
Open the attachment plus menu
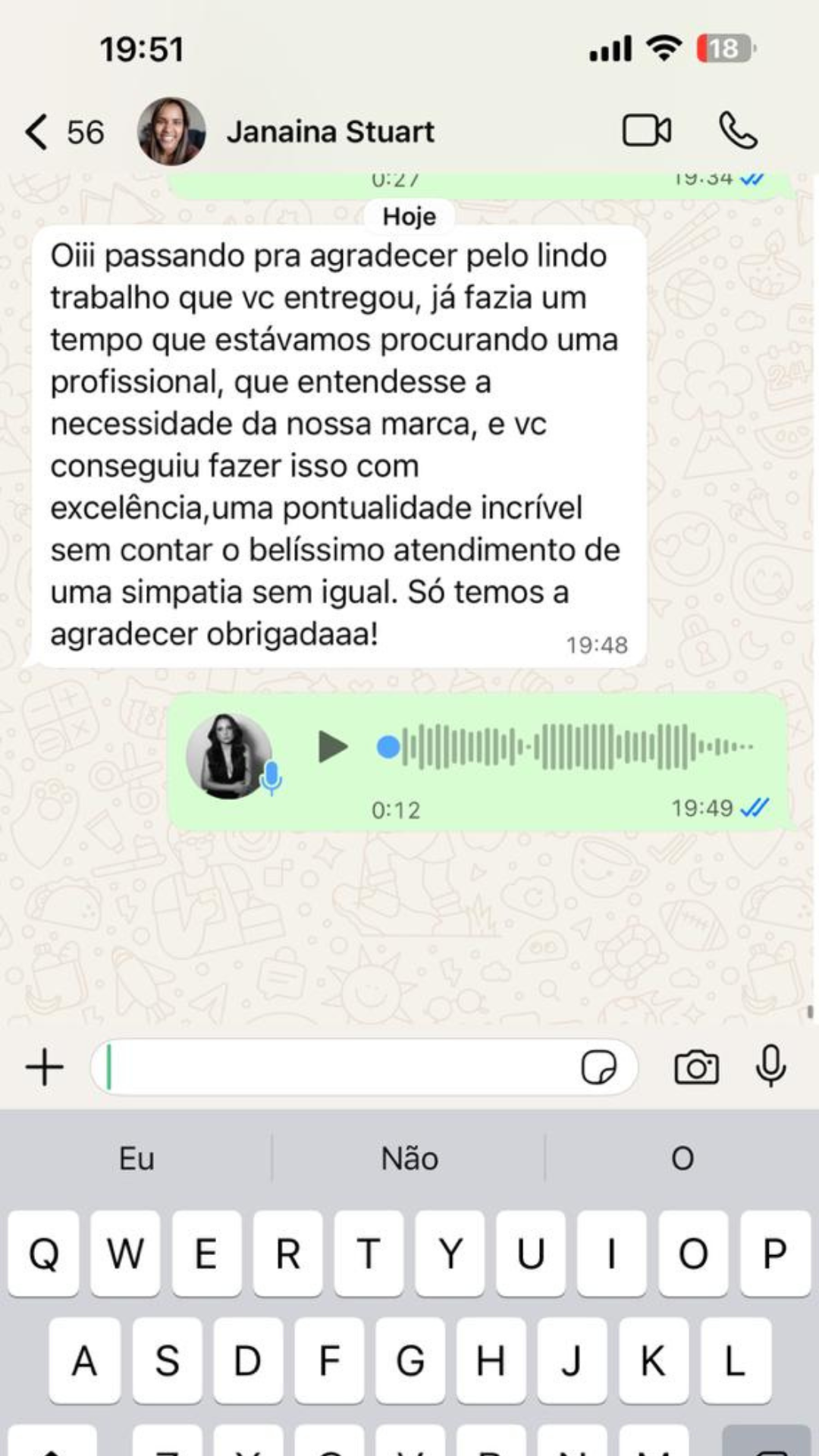45,1068
